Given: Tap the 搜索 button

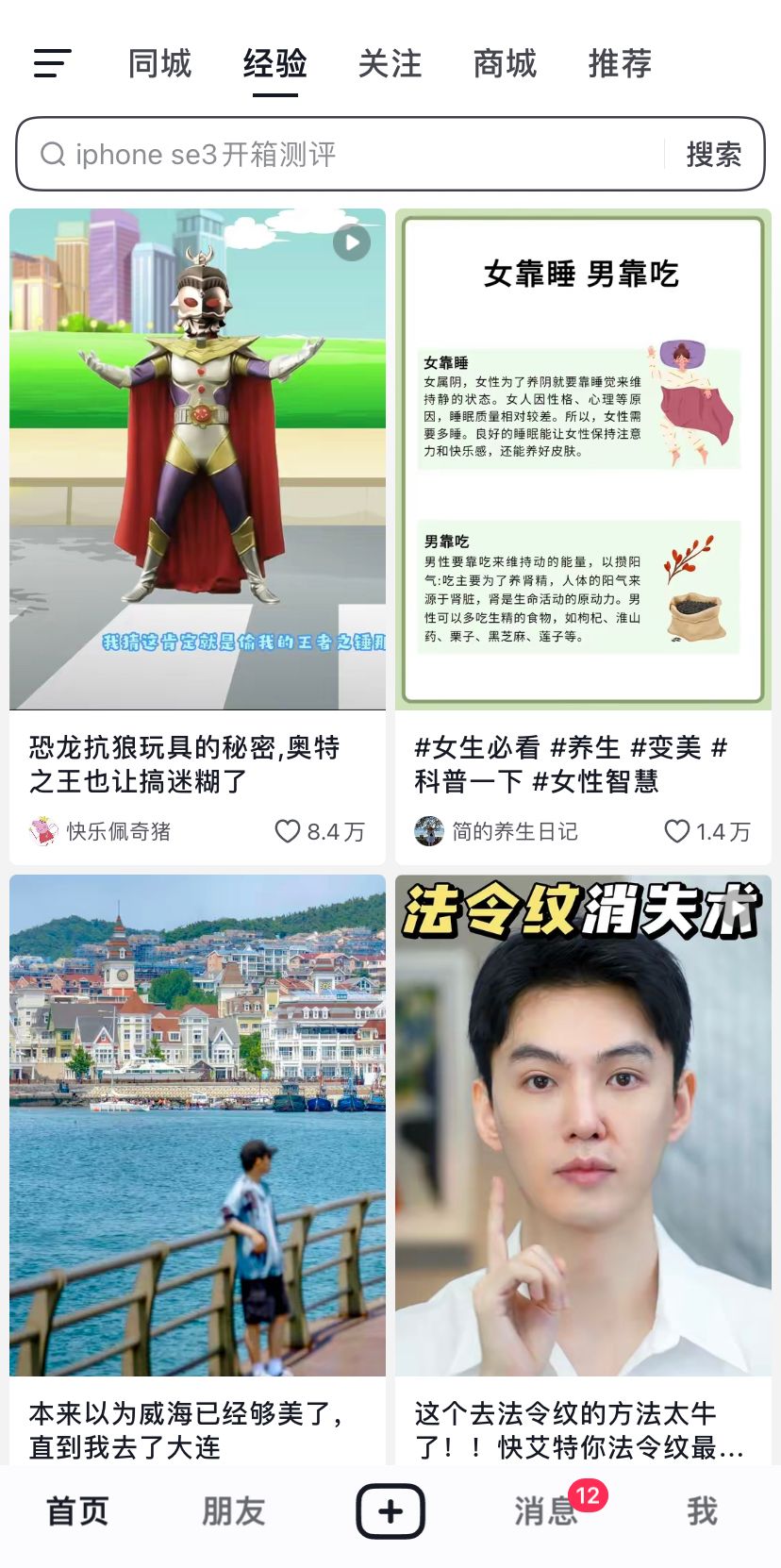Looking at the screenshot, I should point(713,154).
